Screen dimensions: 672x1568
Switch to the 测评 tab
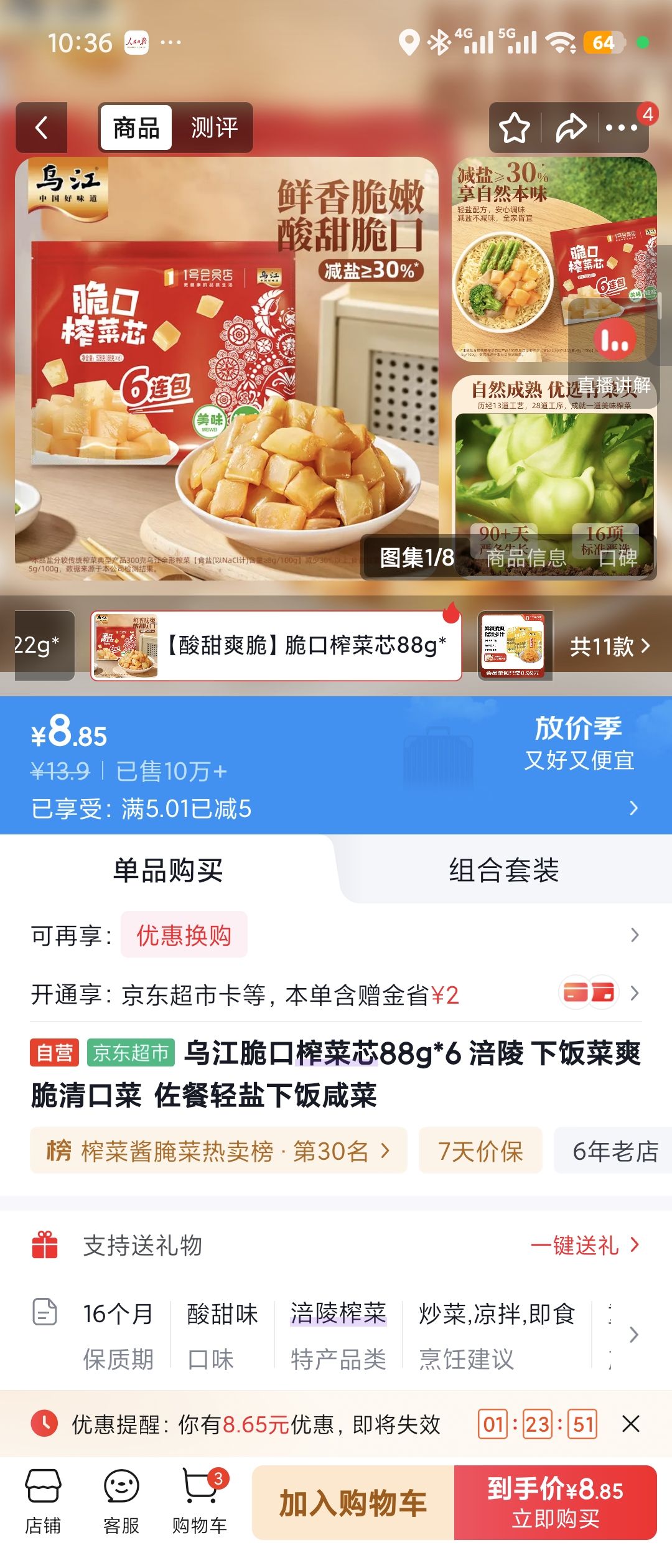[214, 128]
